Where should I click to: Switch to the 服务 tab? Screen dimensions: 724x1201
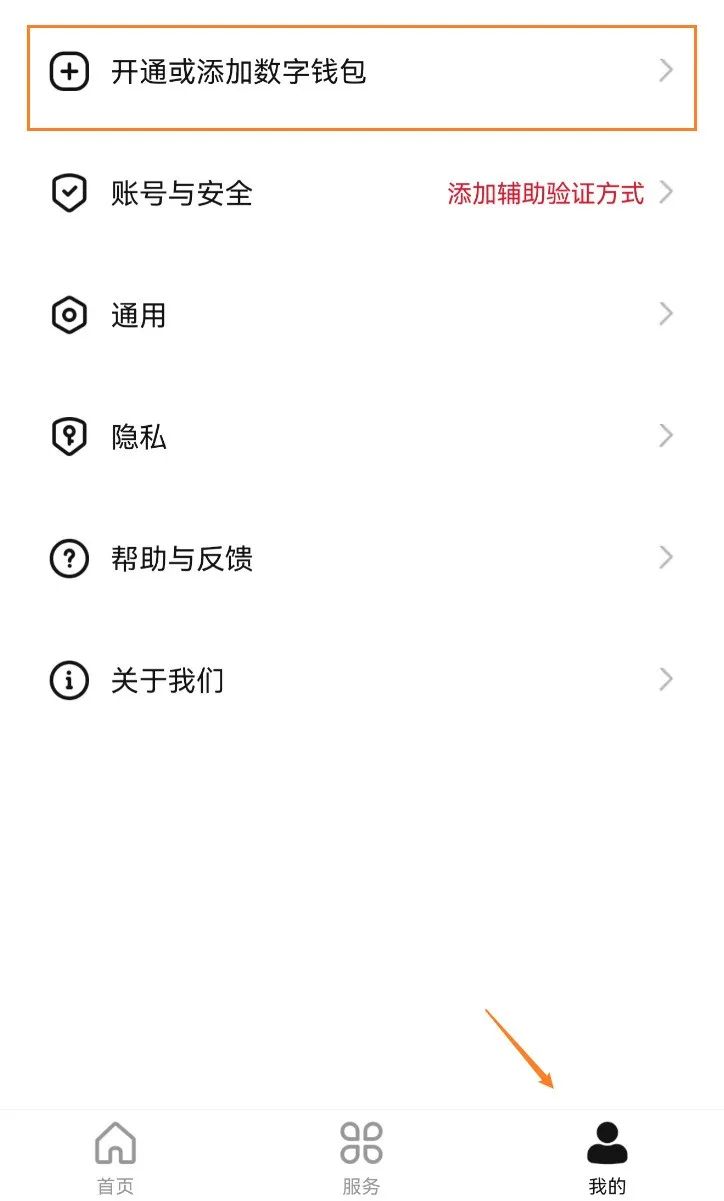[x=362, y=1155]
